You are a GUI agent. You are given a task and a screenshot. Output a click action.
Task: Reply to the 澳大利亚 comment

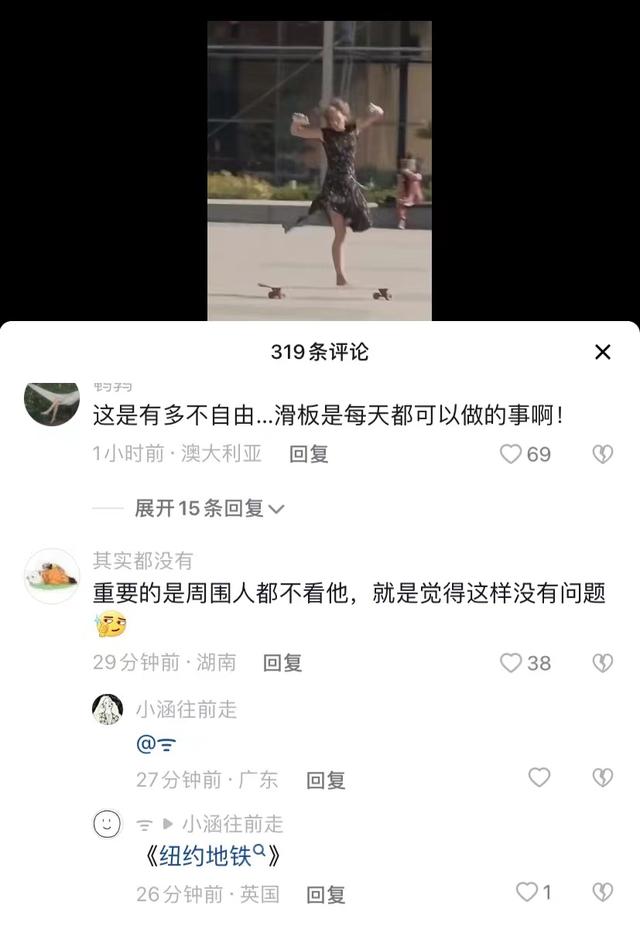coord(309,454)
